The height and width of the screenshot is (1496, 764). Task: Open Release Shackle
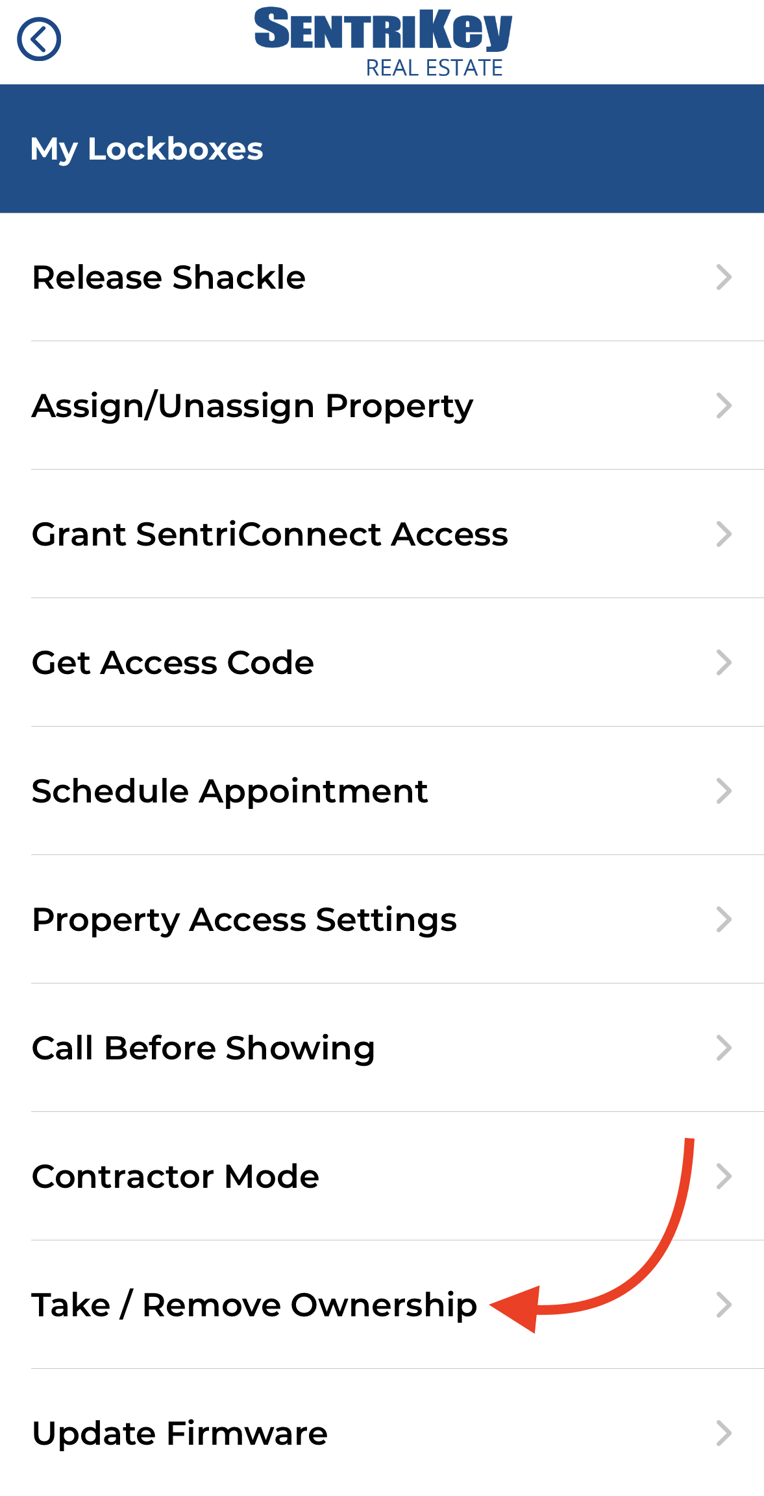click(x=168, y=277)
